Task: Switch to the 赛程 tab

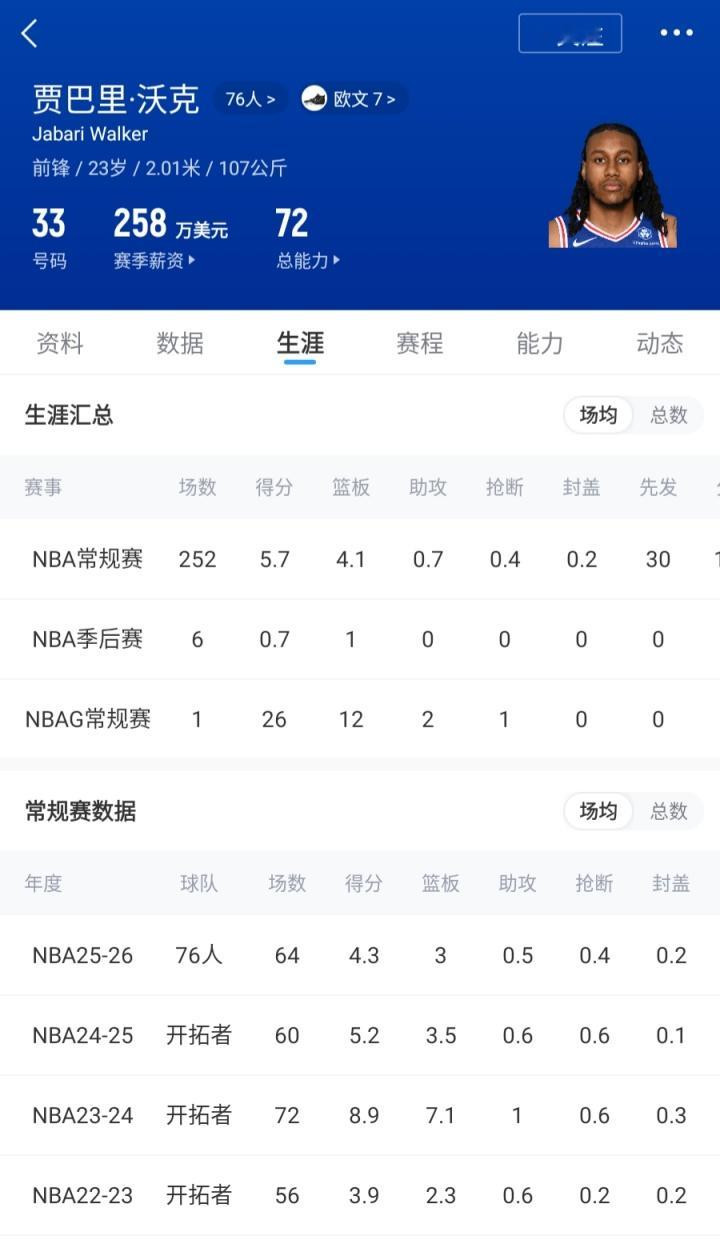Action: point(420,343)
